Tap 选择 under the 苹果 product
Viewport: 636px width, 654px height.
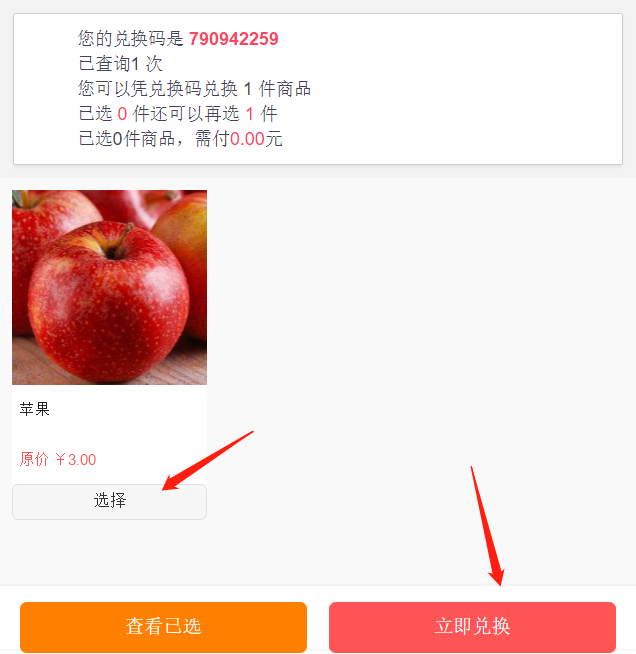pos(109,501)
